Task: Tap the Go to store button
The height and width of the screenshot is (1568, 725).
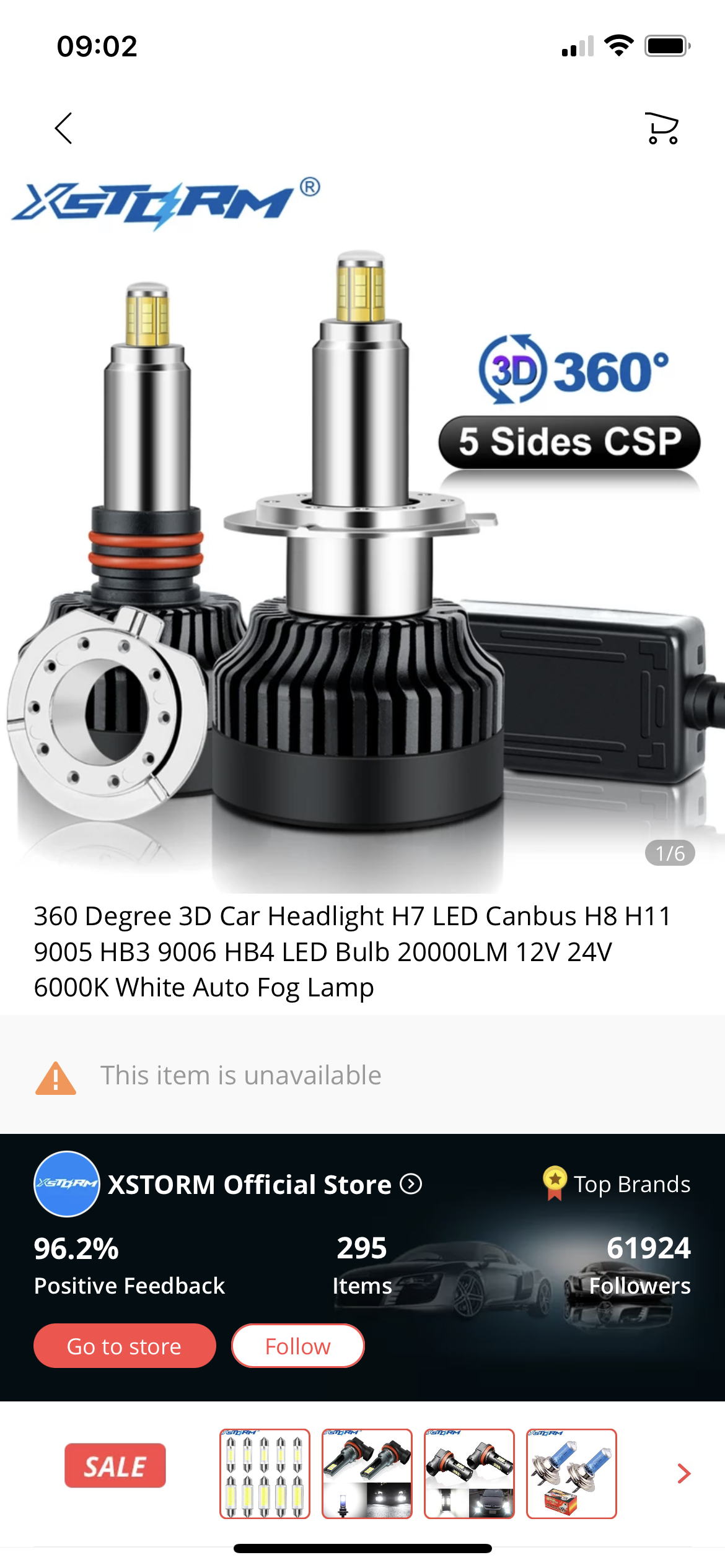Action: coord(125,1346)
